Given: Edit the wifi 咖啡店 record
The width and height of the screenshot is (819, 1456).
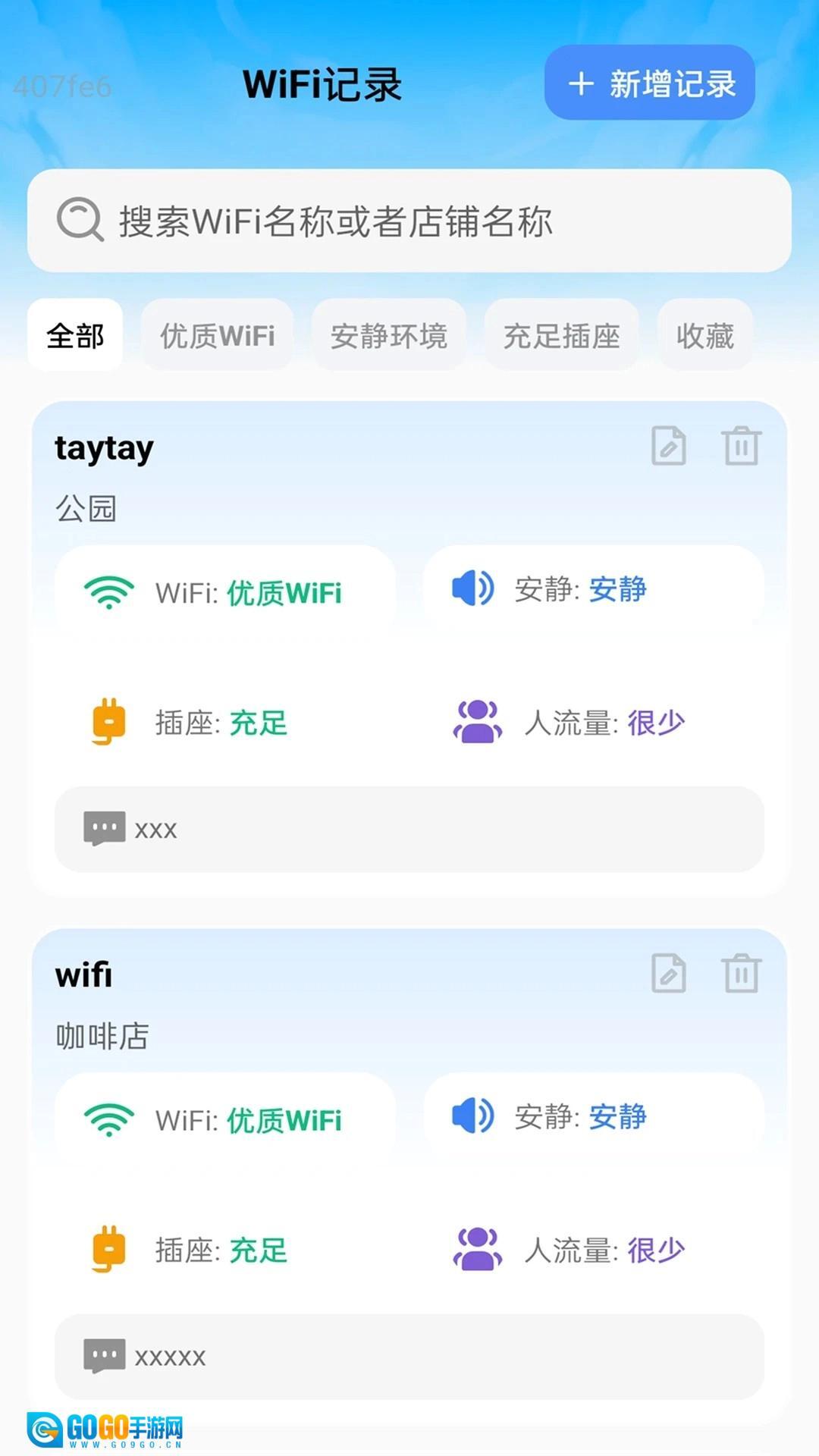Looking at the screenshot, I should (669, 974).
